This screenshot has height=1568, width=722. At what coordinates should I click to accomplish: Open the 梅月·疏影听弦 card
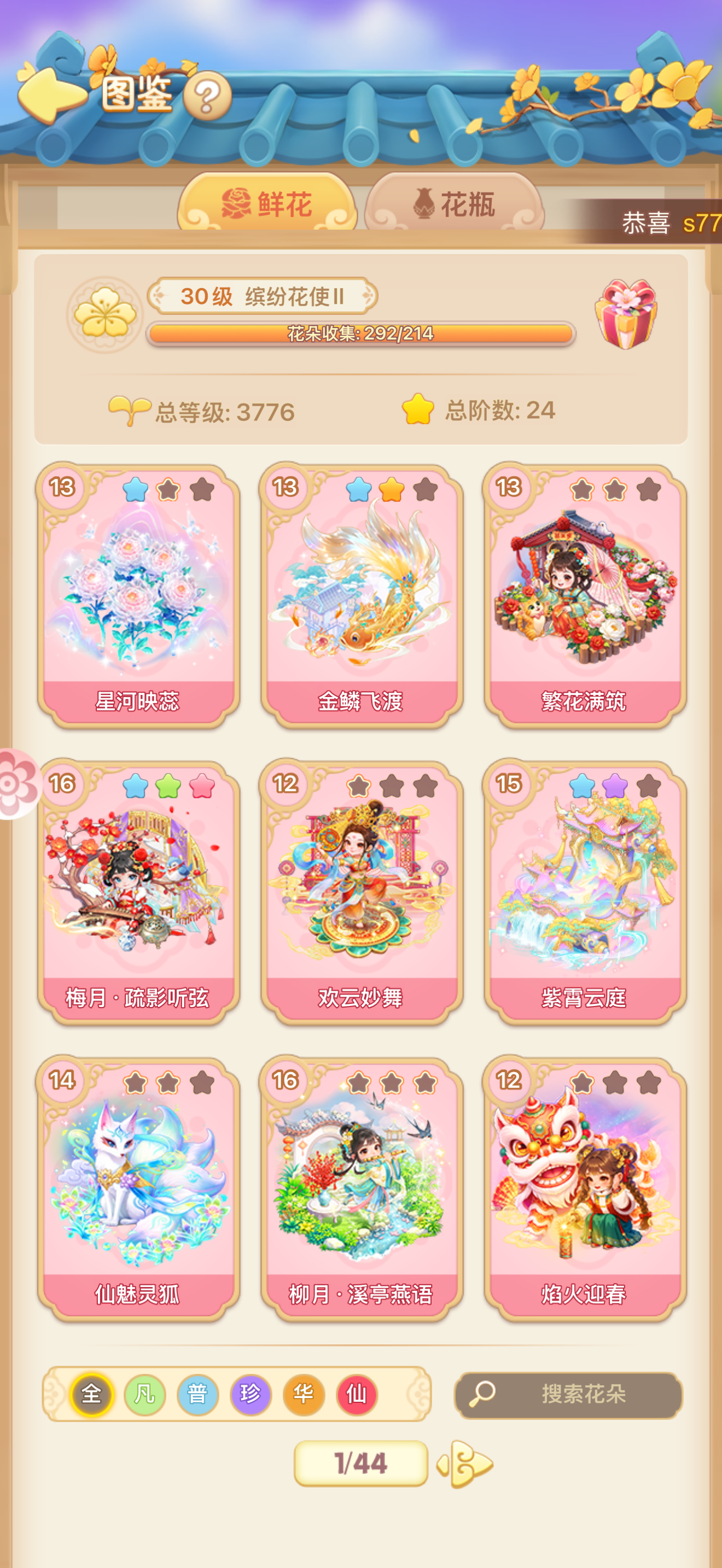coord(138,892)
